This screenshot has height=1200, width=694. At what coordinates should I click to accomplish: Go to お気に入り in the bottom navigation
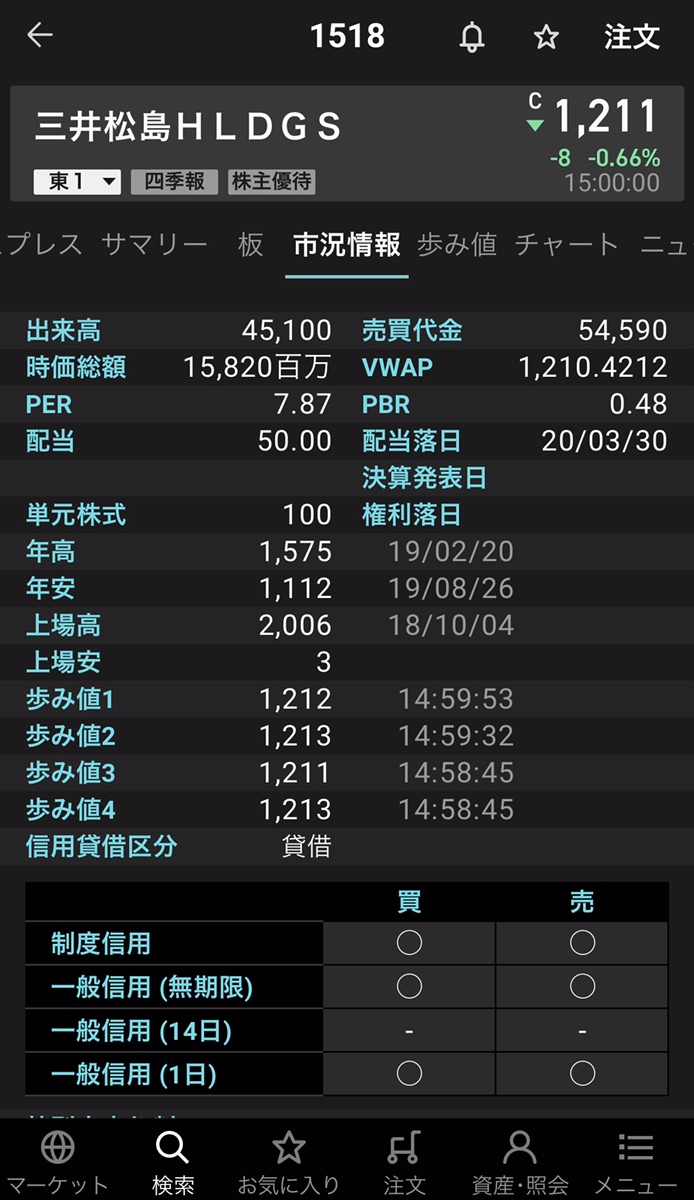pos(289,1160)
